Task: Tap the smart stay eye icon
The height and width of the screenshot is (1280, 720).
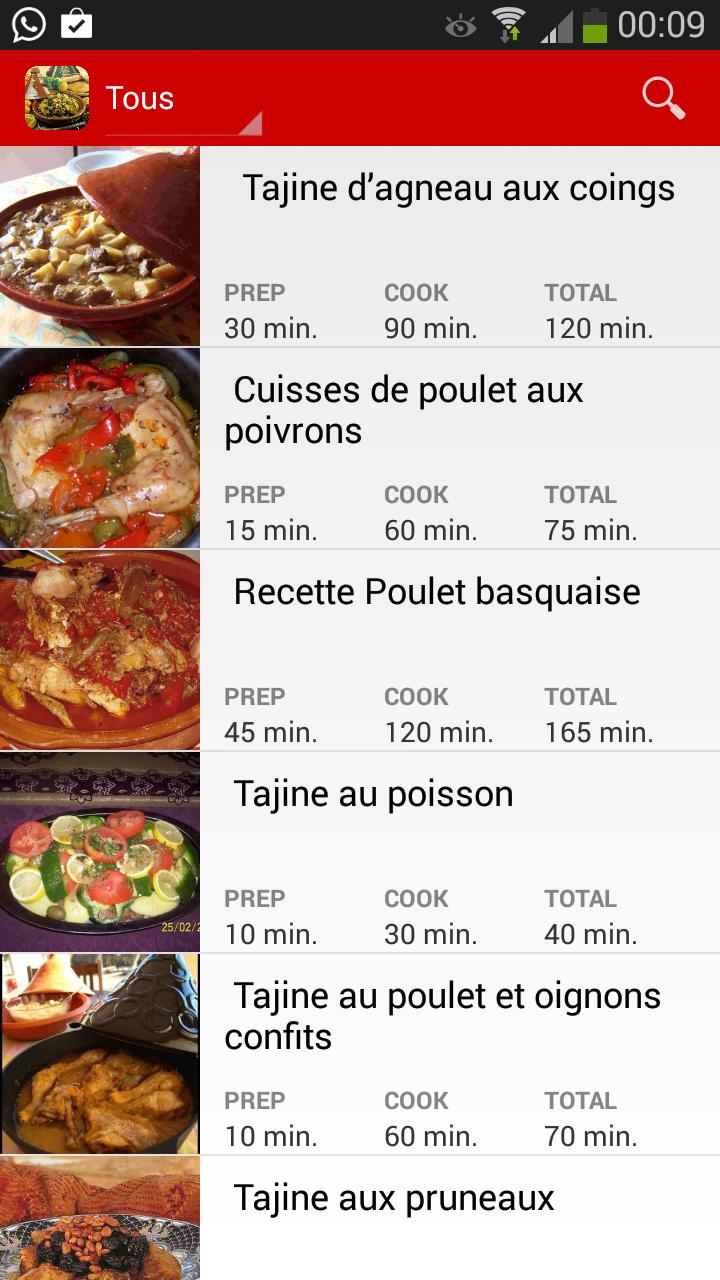Action: 458,25
